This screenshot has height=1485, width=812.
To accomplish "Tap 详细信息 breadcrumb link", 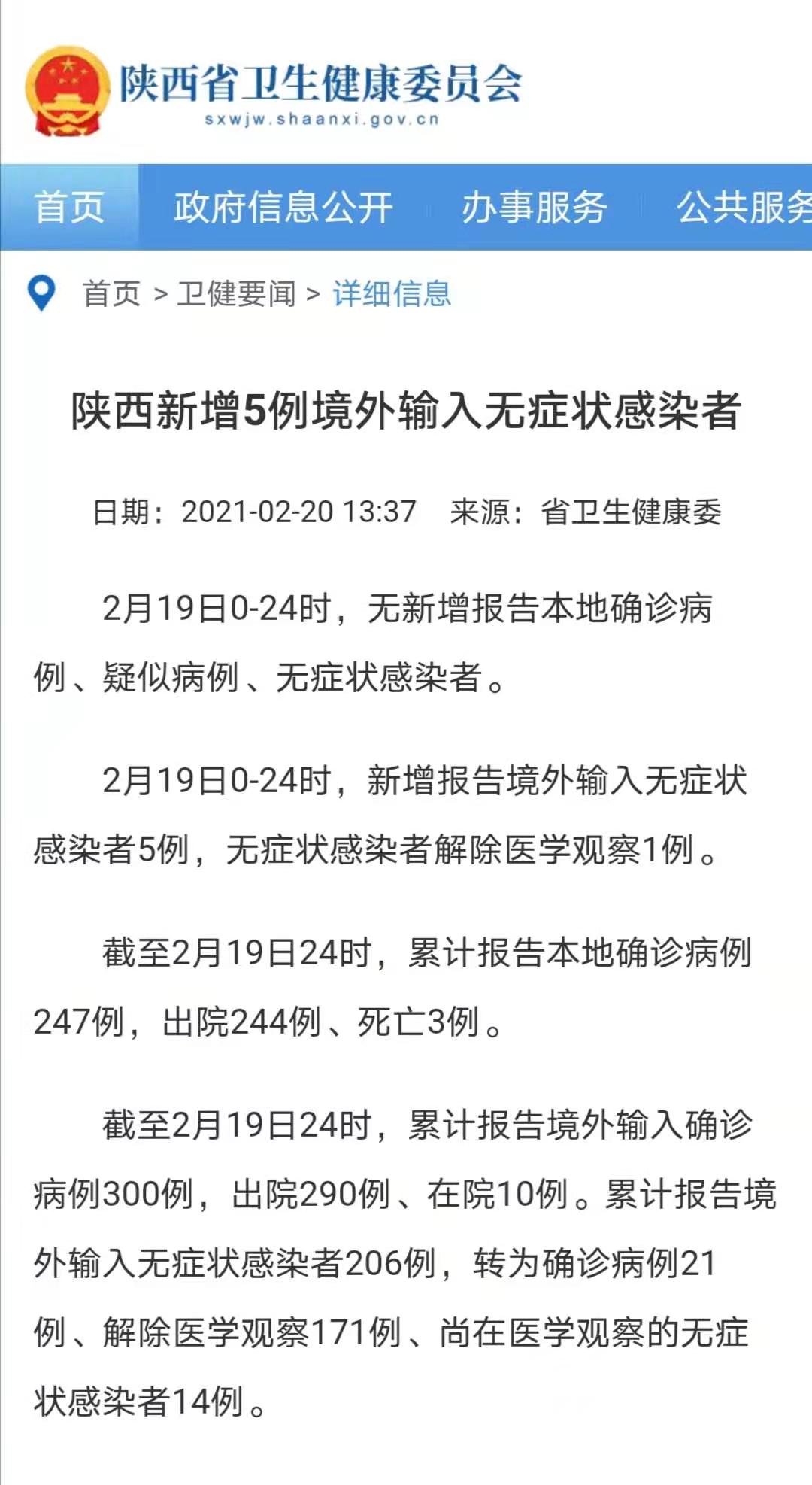I will pyautogui.click(x=392, y=293).
